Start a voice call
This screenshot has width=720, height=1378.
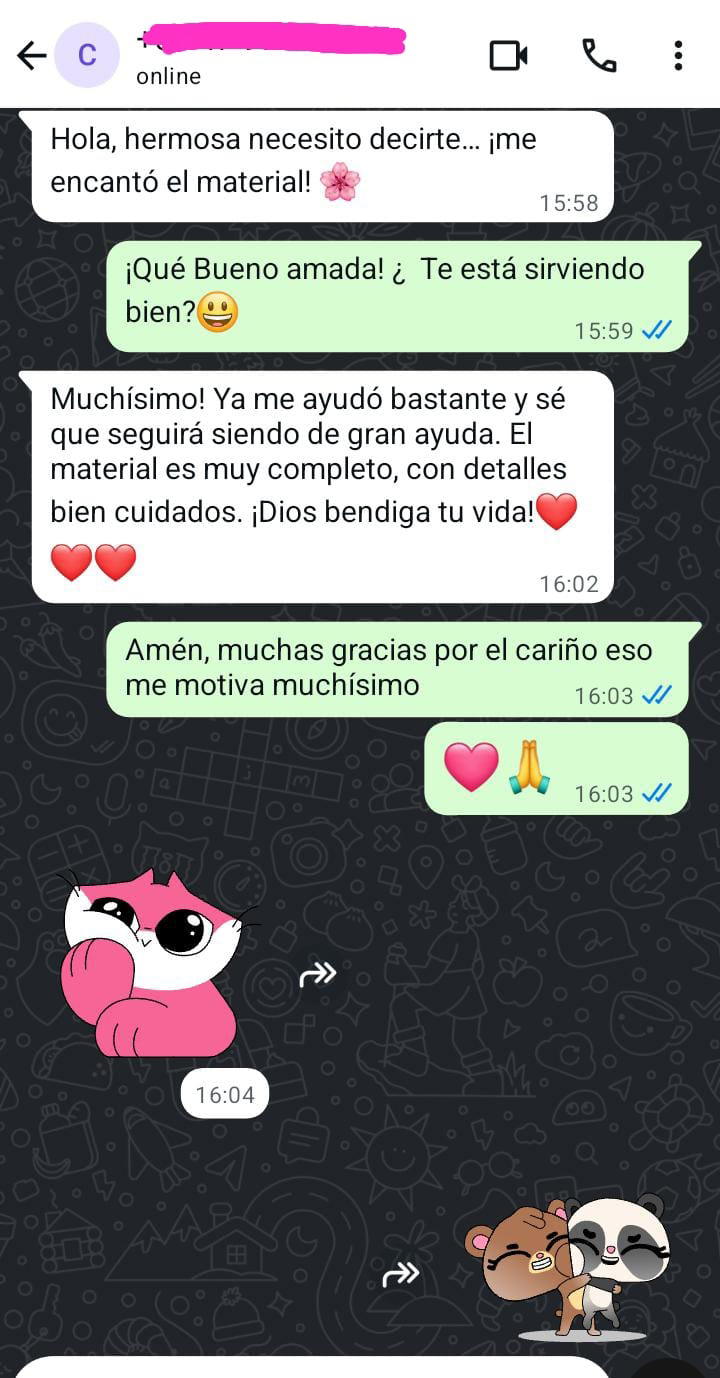(599, 55)
